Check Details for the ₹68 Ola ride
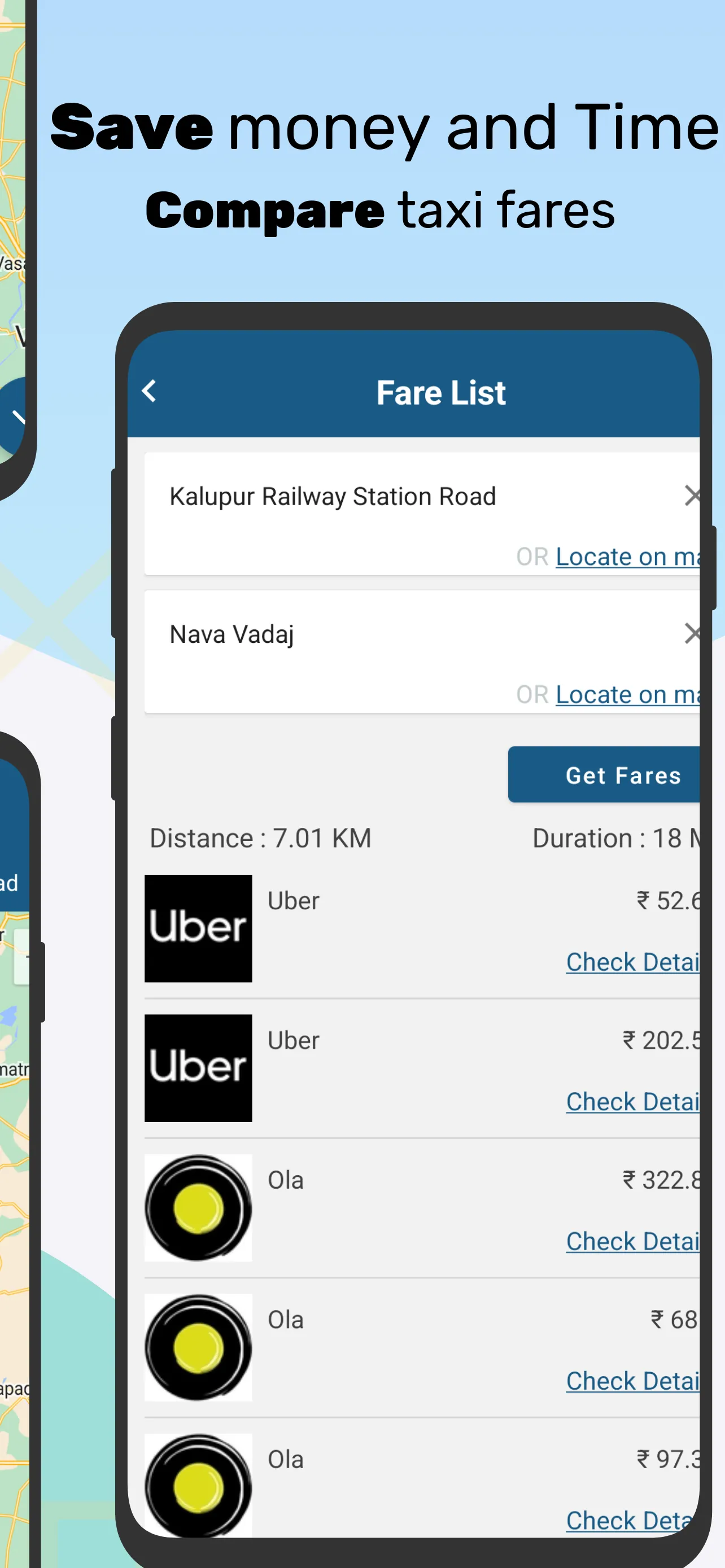Viewport: 725px width, 1568px height. [x=634, y=1381]
